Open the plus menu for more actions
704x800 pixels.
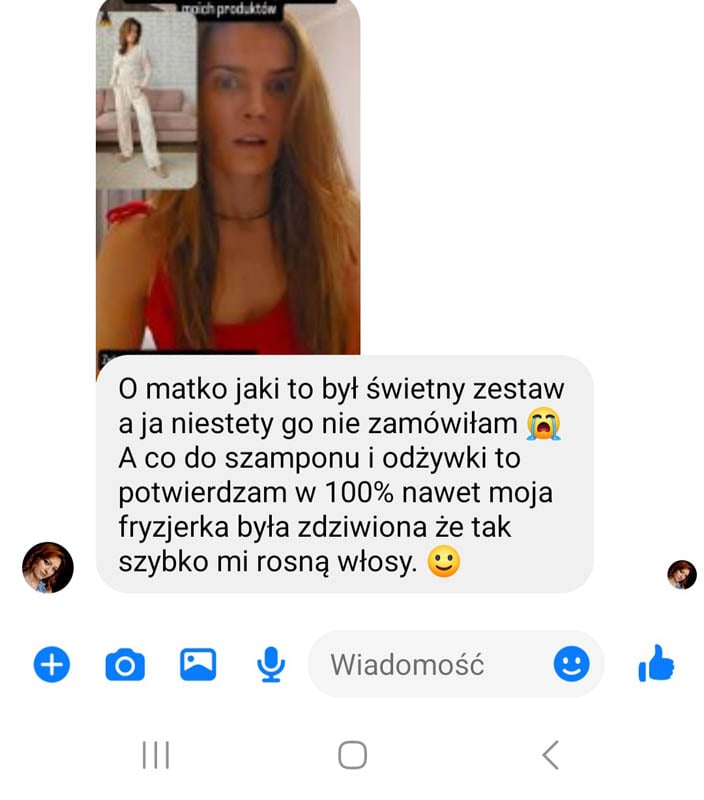[52, 664]
